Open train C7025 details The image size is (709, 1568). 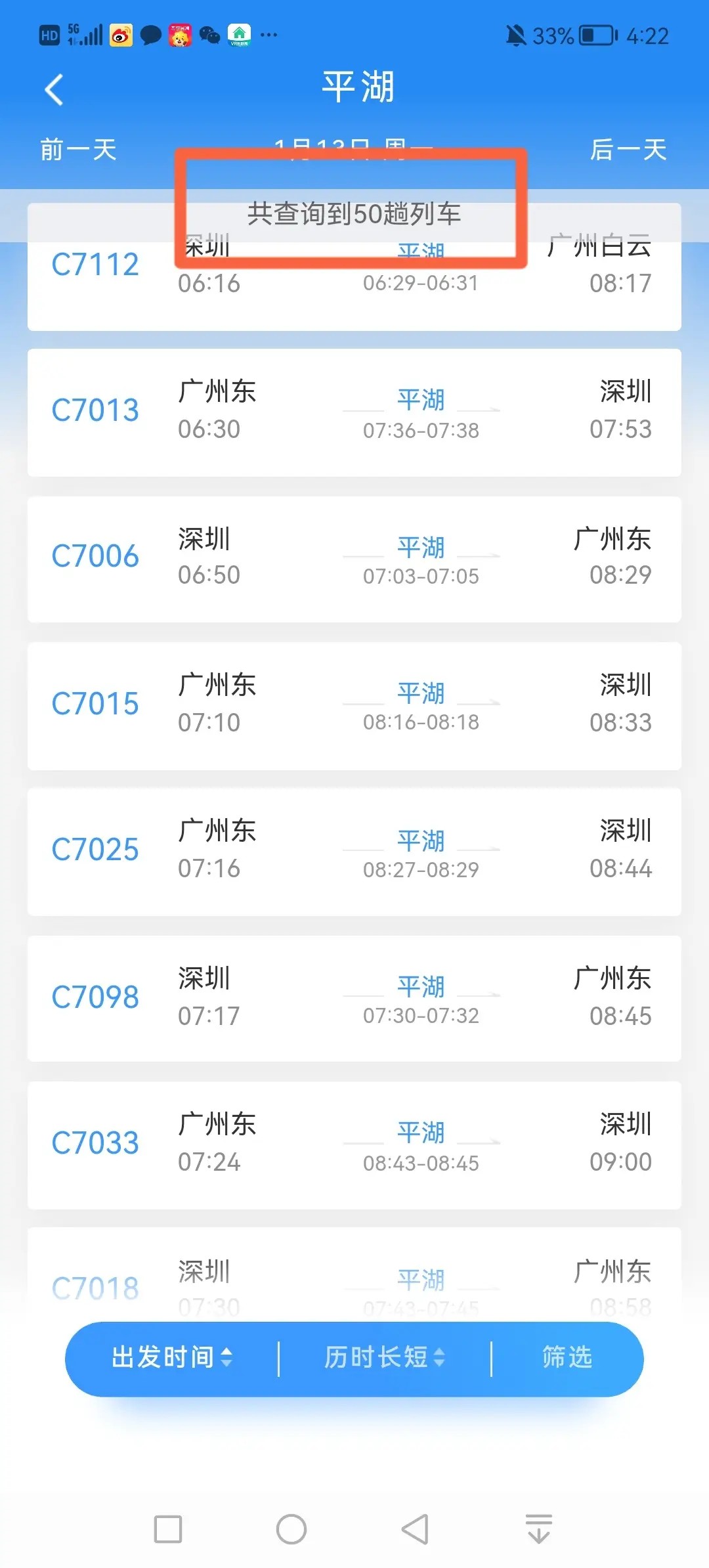coord(354,852)
